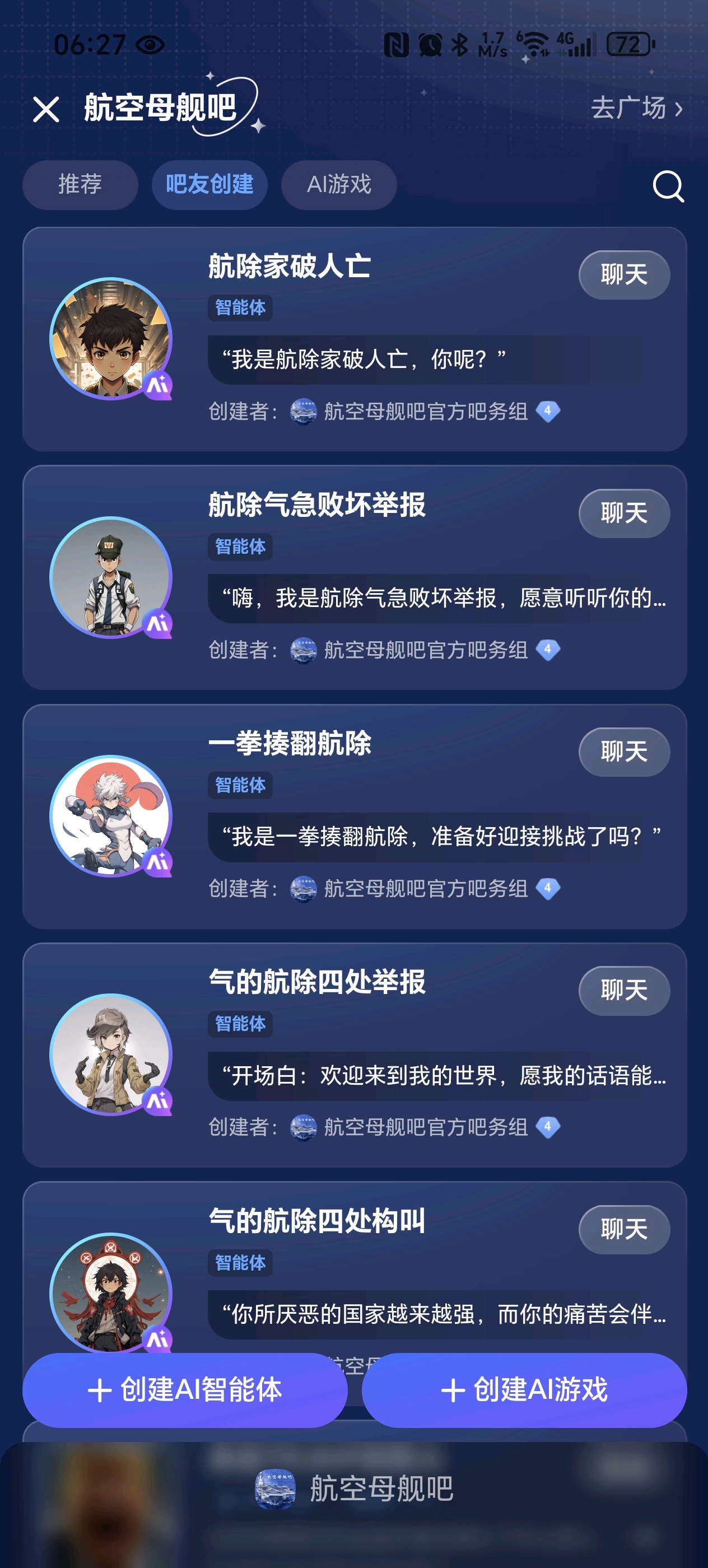Image resolution: width=708 pixels, height=1568 pixels.
Task: Chat with 气的航除四处举报
Action: pyautogui.click(x=623, y=990)
